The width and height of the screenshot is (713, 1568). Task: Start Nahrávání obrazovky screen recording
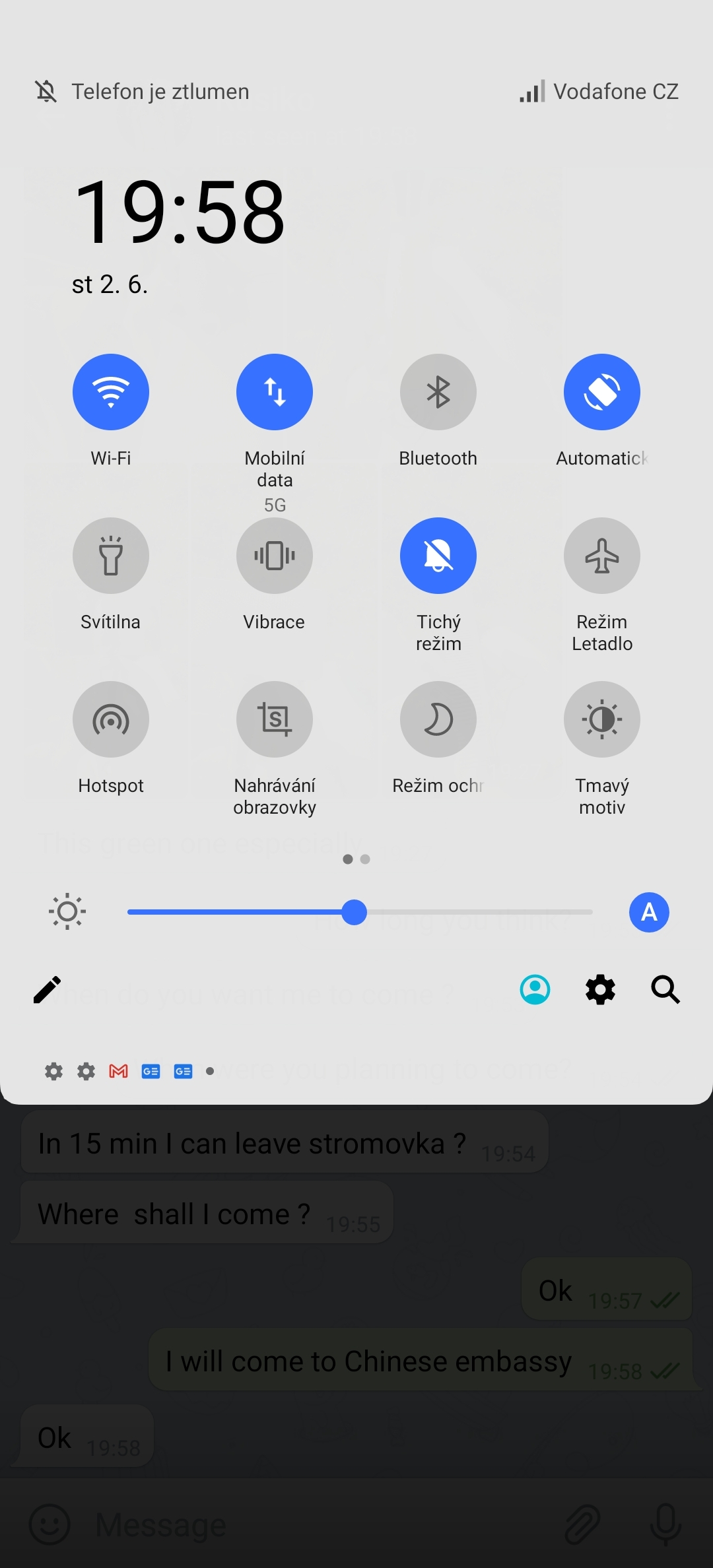[x=274, y=719]
